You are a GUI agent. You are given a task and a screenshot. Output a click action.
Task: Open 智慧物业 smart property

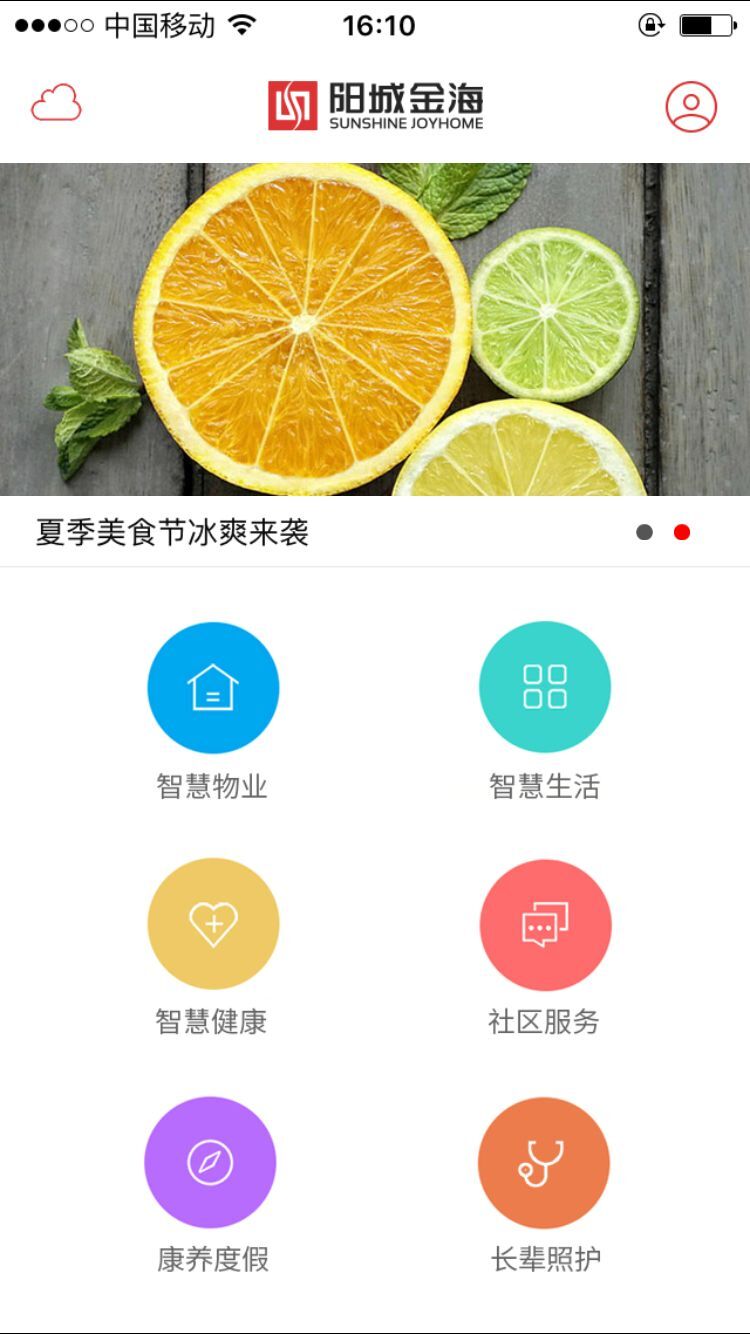tap(213, 688)
